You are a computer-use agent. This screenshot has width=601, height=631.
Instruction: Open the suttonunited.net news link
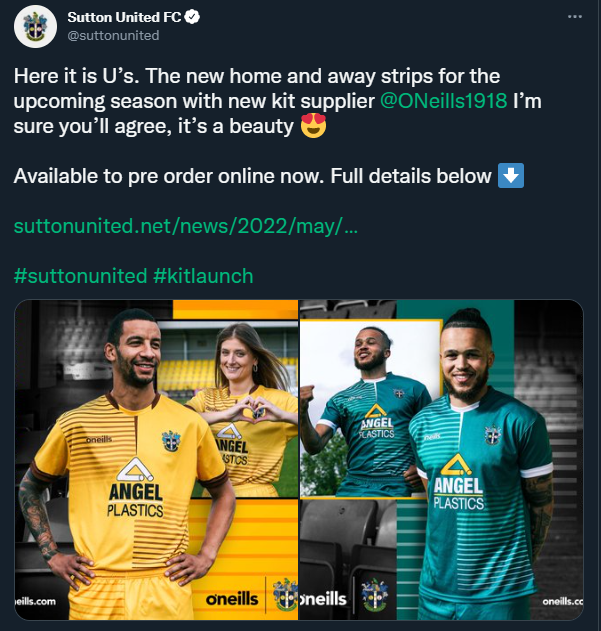click(186, 226)
